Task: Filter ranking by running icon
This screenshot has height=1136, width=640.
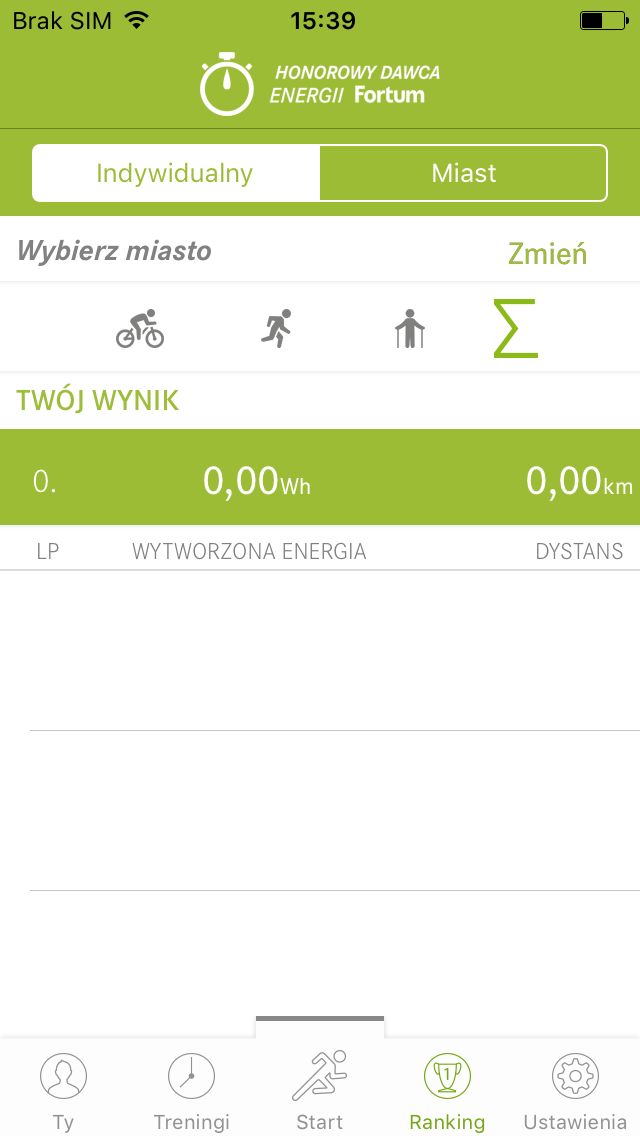Action: tap(276, 329)
